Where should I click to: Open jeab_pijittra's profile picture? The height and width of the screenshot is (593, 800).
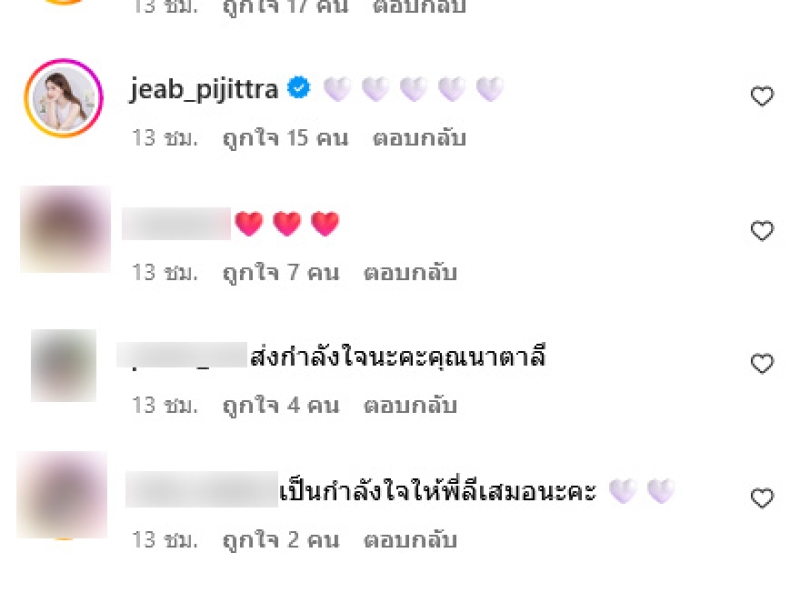tap(63, 97)
